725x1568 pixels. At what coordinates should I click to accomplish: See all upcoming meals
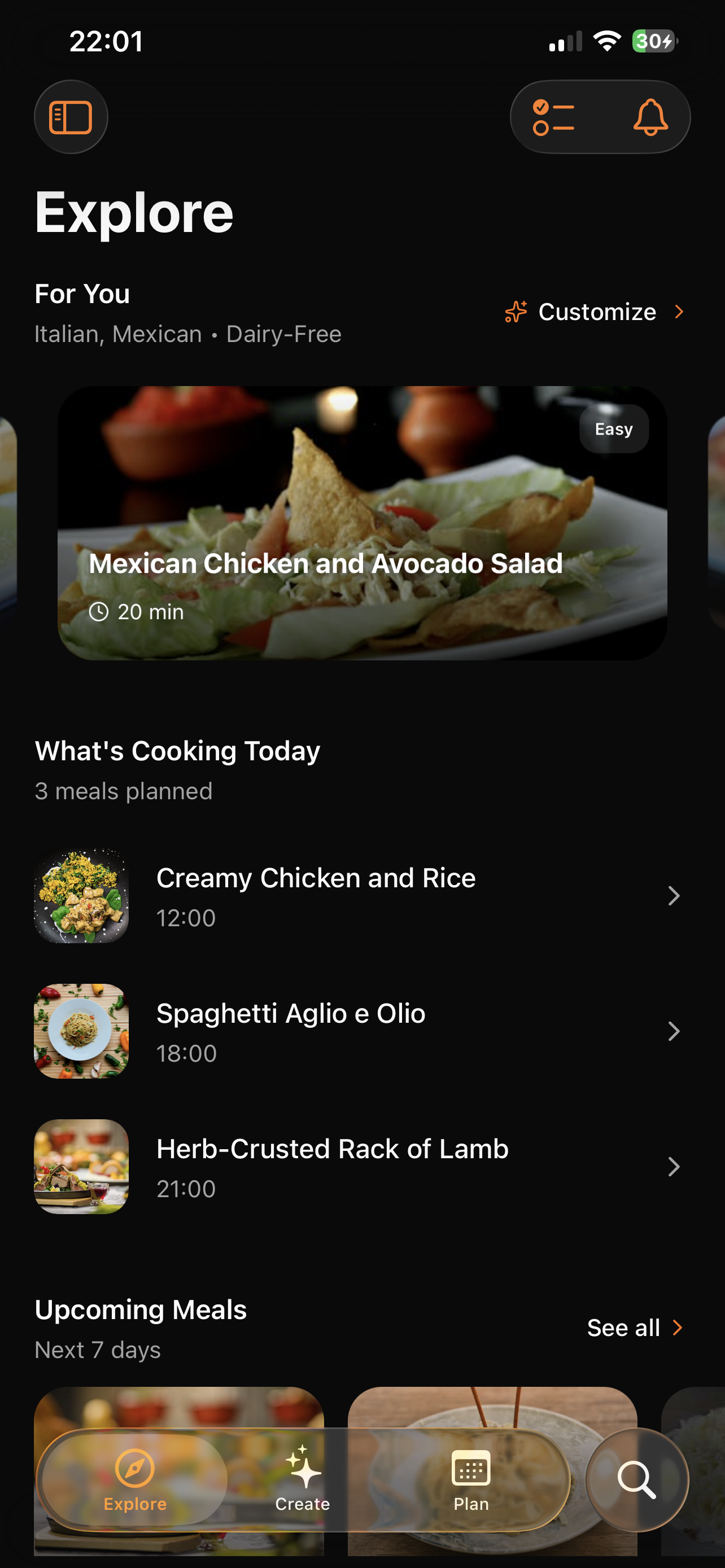click(x=634, y=1328)
